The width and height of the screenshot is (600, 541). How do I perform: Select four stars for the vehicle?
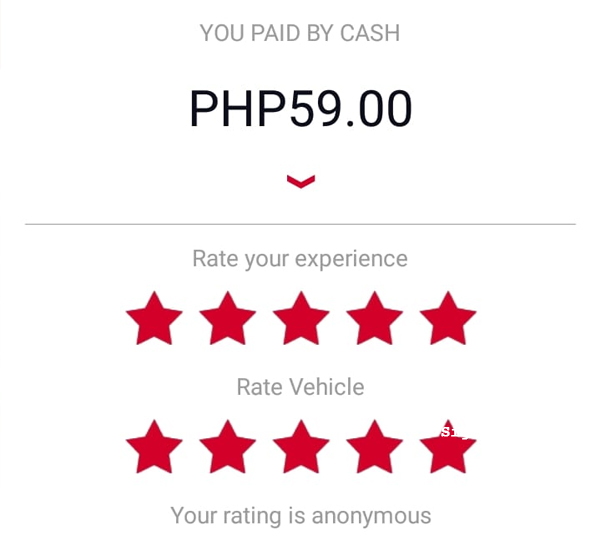tap(374, 447)
